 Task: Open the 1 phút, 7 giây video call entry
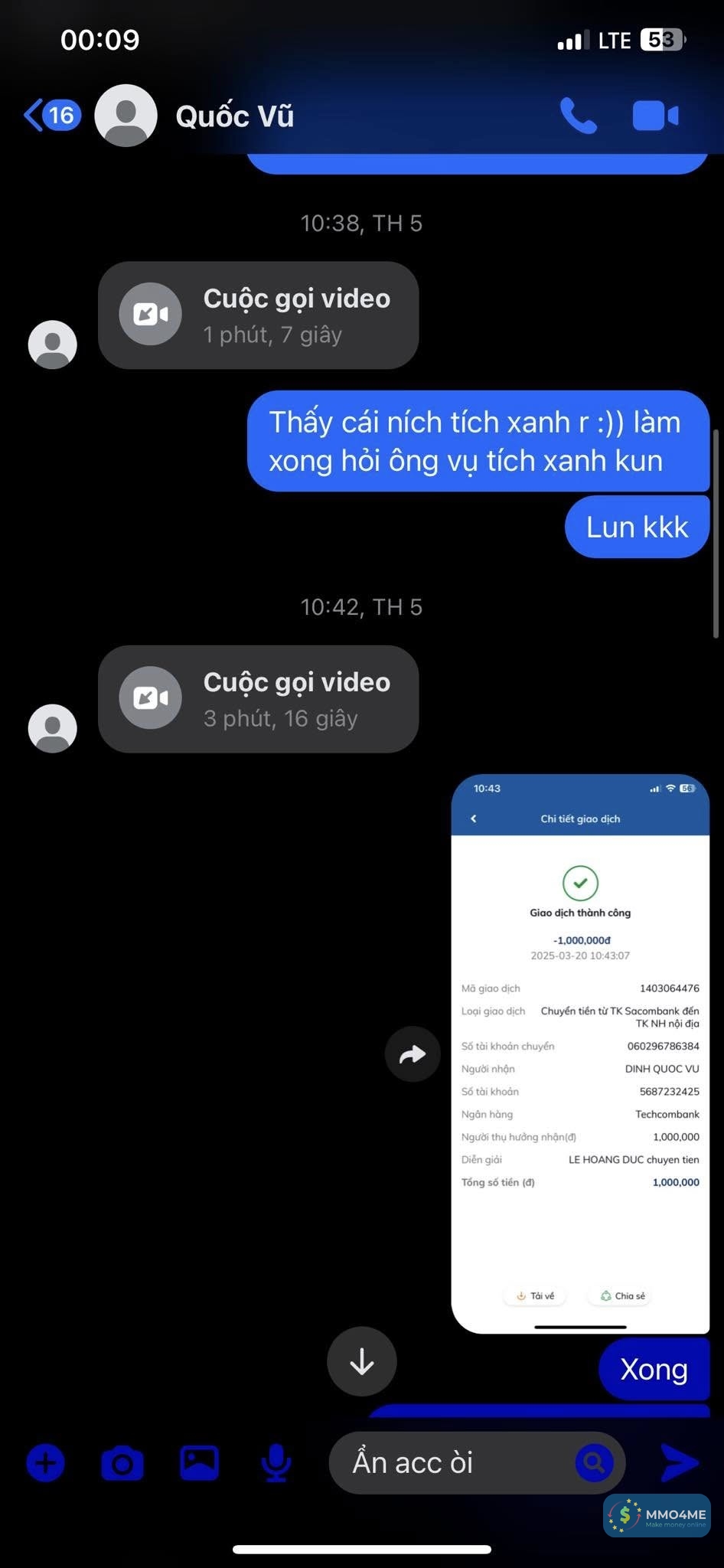click(258, 315)
